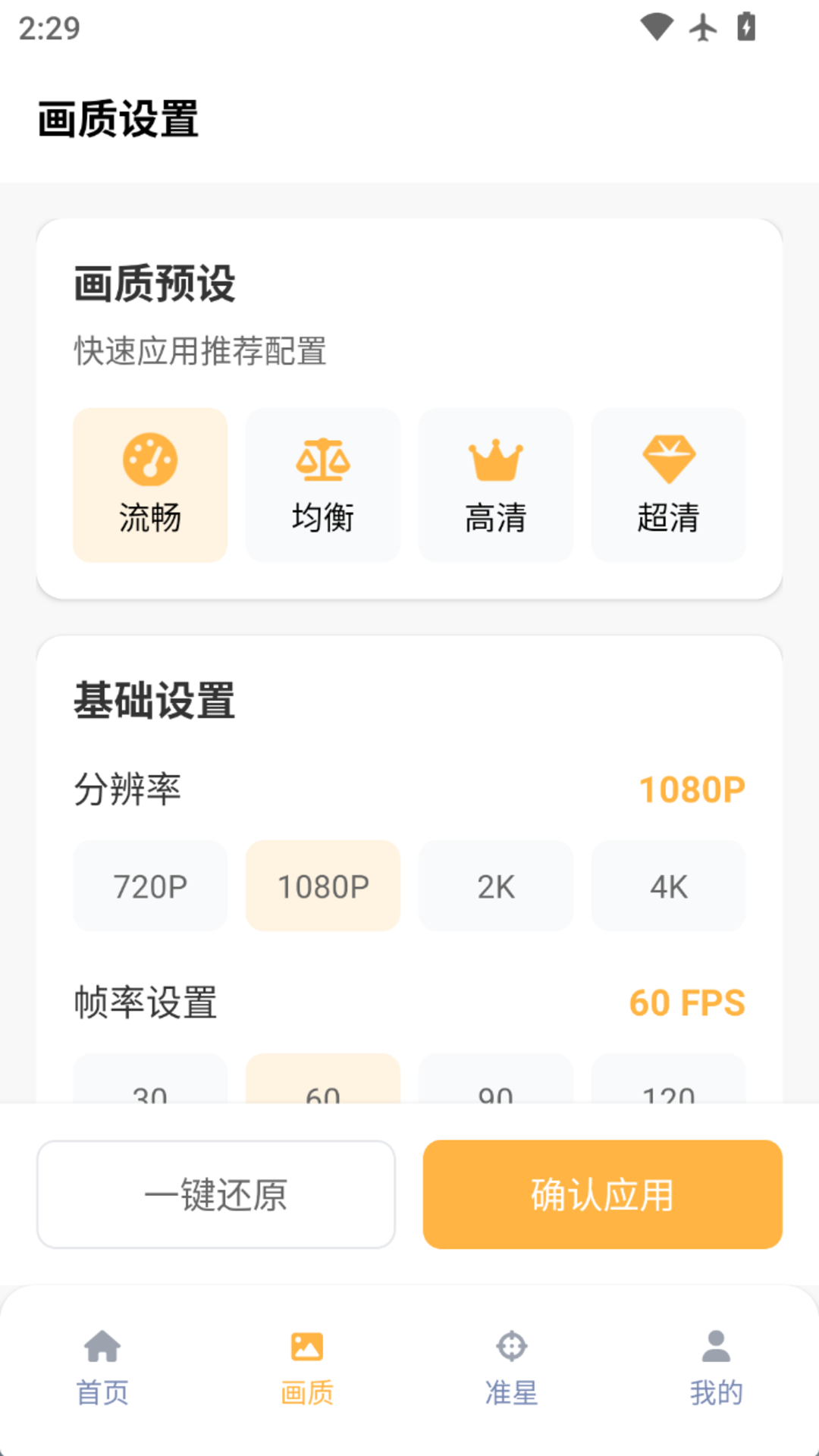Click the 1080P resolution value label
The image size is (819, 1456).
691,789
